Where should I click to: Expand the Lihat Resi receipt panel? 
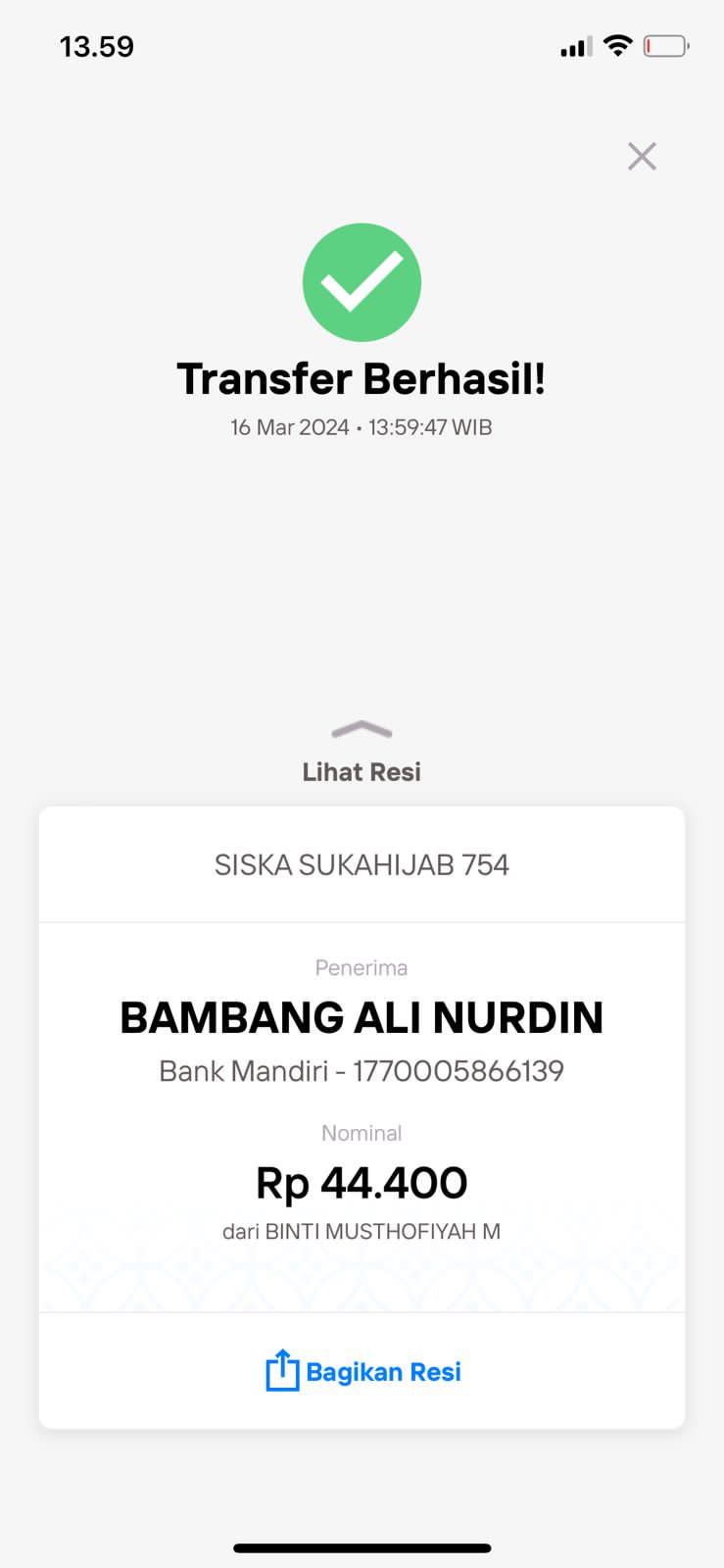[x=362, y=754]
